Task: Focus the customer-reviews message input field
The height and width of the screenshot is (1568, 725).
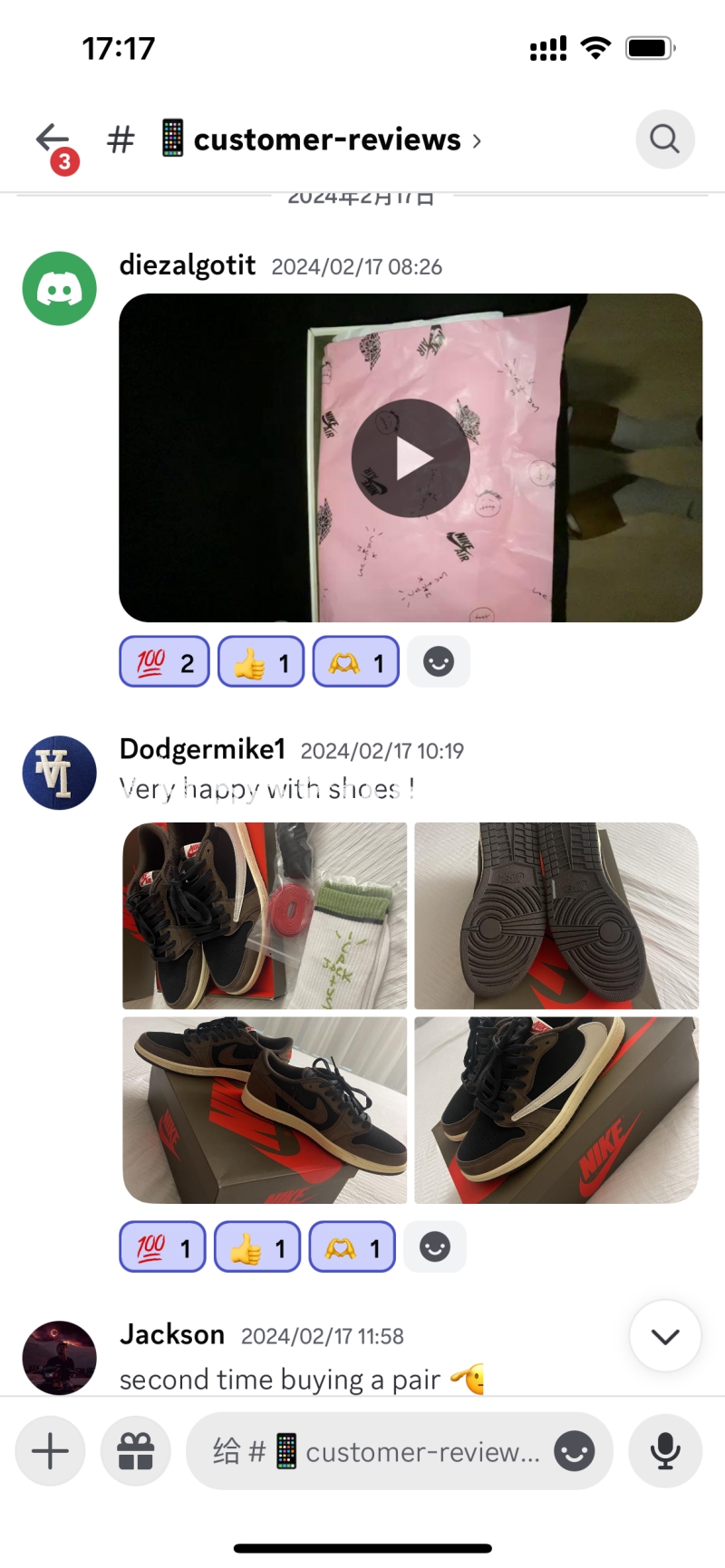Action: [381, 1452]
